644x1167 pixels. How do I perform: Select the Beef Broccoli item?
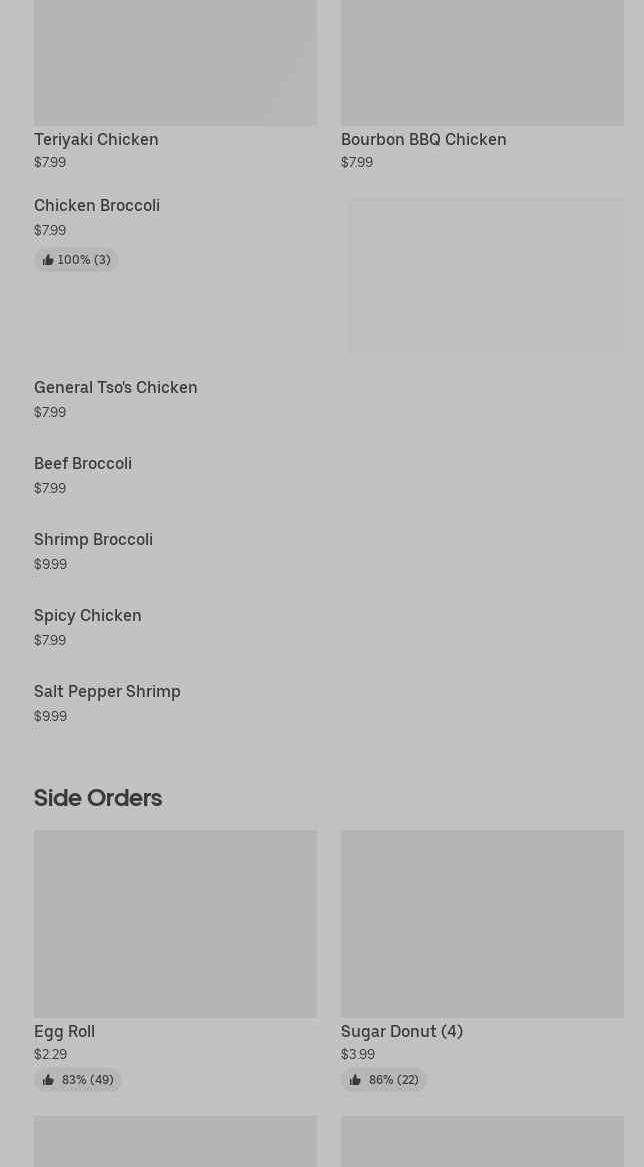(83, 464)
